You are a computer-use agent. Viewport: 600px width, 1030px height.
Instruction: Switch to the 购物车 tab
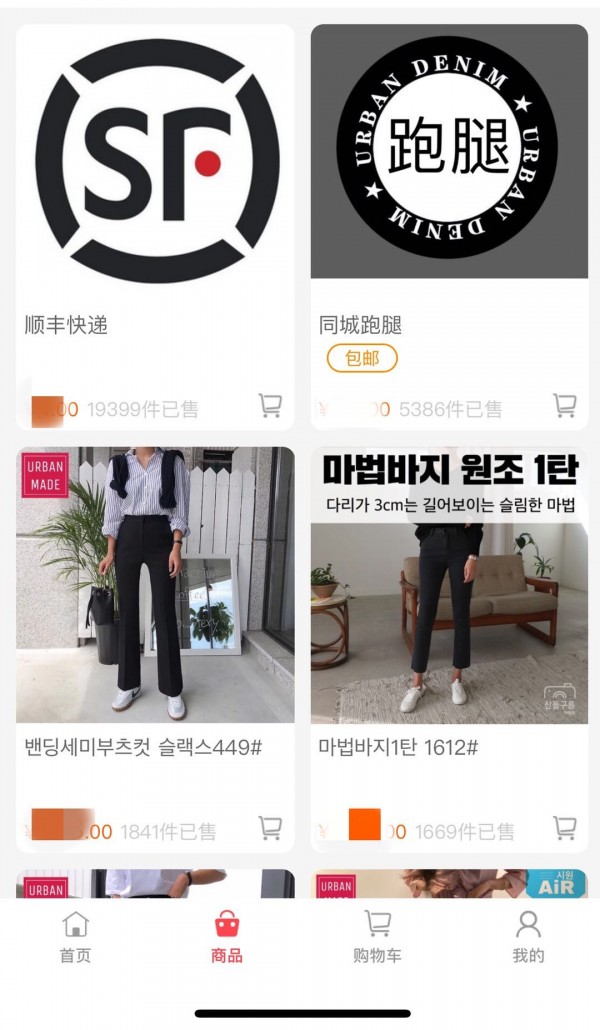point(377,937)
